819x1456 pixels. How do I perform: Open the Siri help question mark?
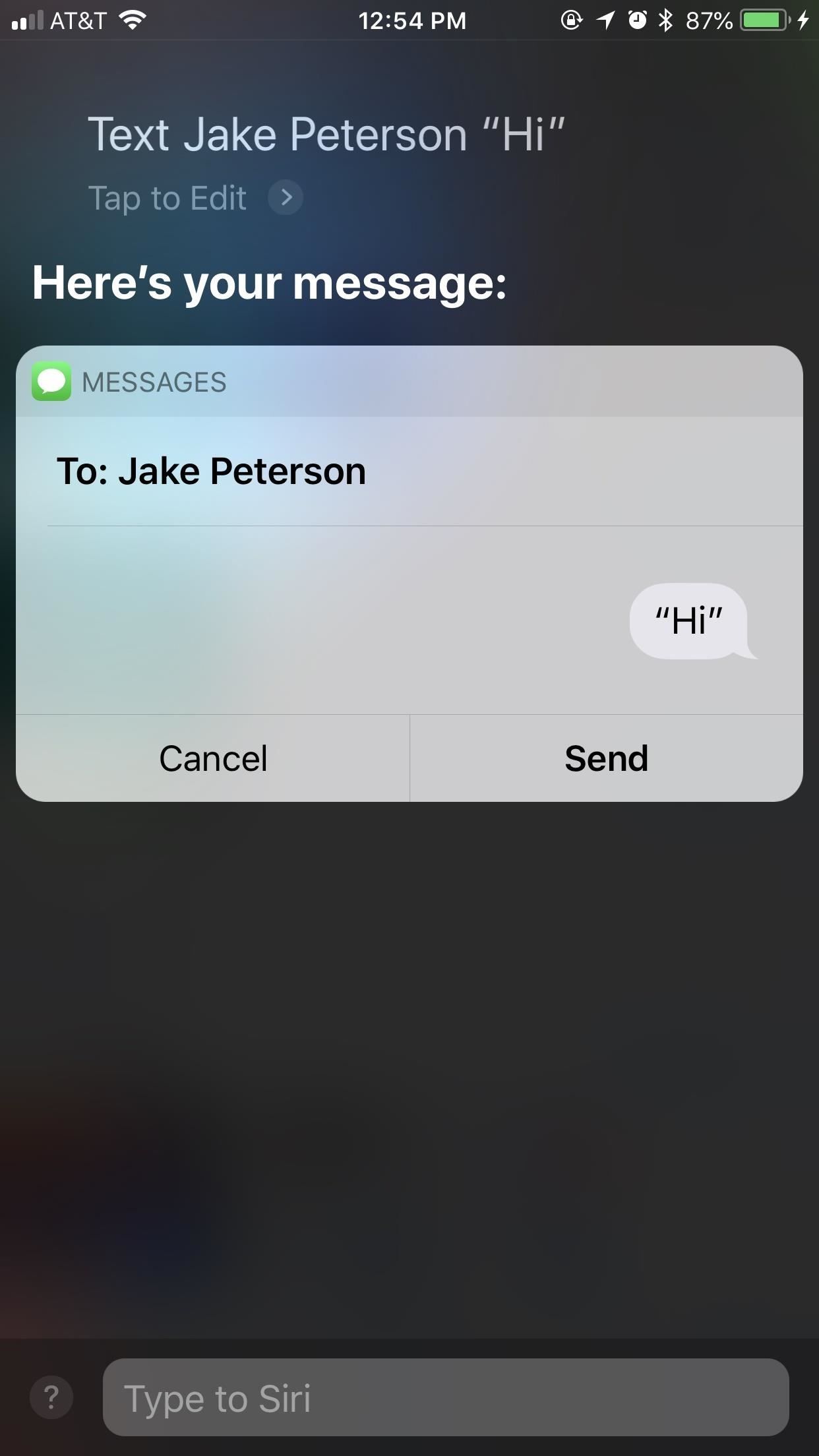pos(51,1397)
